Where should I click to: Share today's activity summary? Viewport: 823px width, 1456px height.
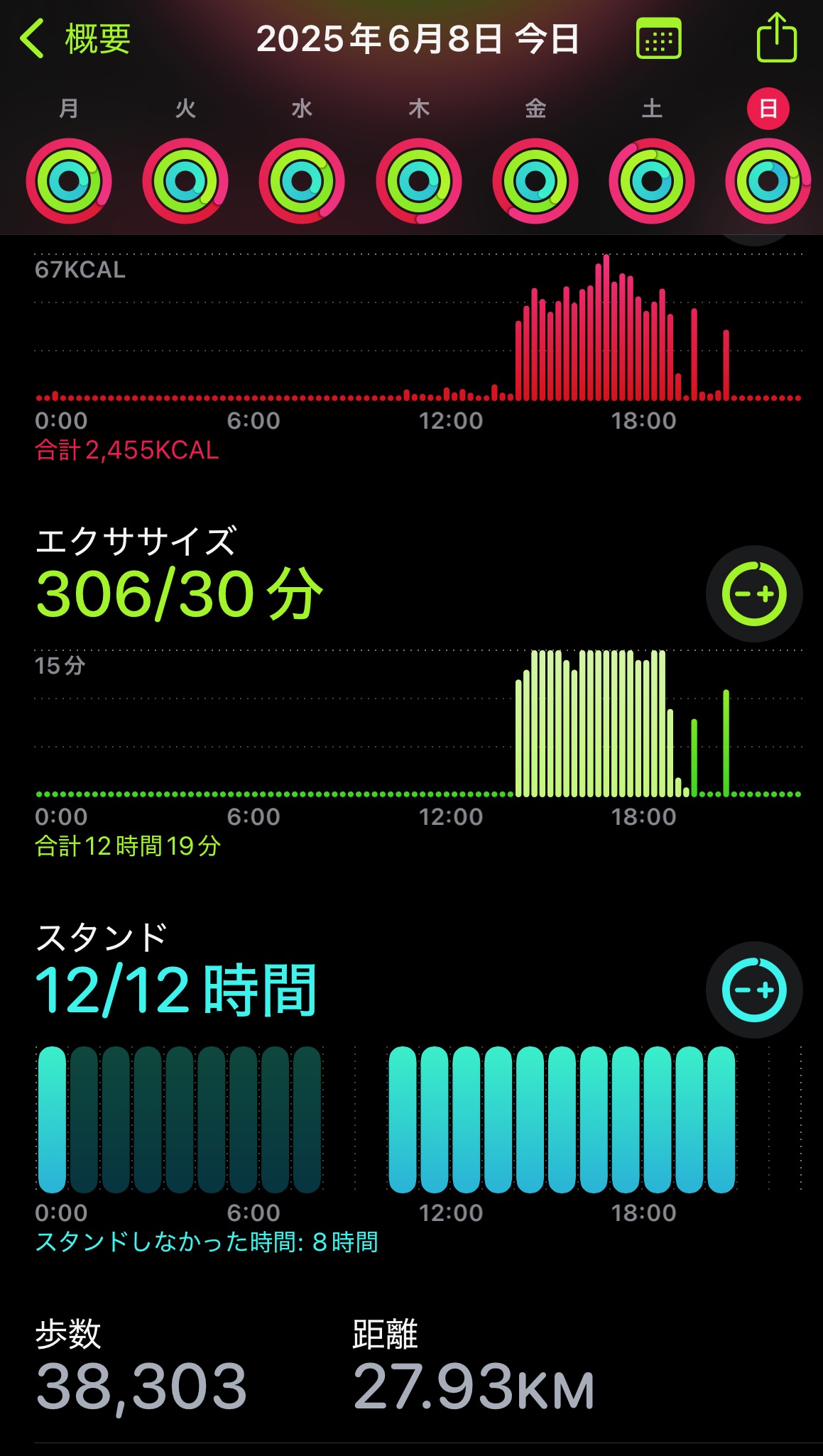pyautogui.click(x=776, y=38)
